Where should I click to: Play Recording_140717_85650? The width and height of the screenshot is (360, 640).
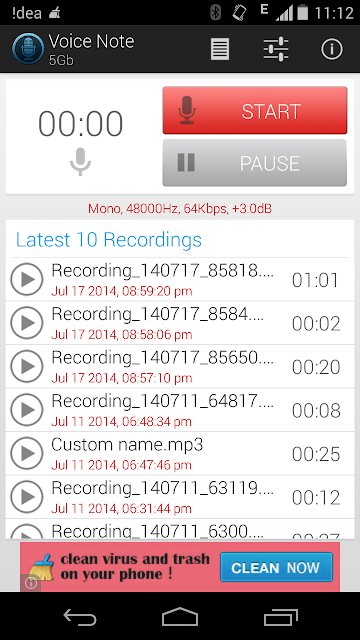point(27,367)
